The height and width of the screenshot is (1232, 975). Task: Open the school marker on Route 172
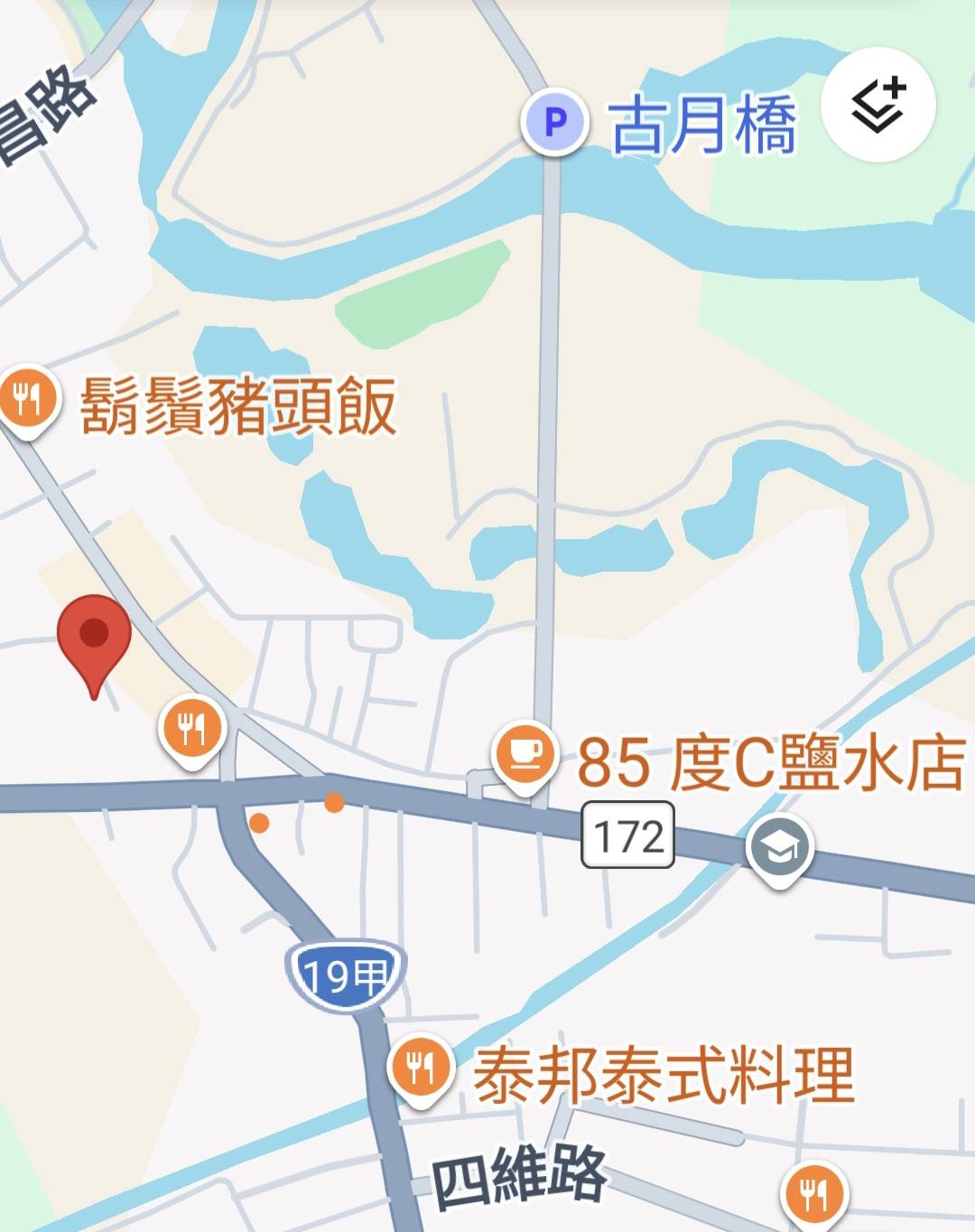[780, 847]
